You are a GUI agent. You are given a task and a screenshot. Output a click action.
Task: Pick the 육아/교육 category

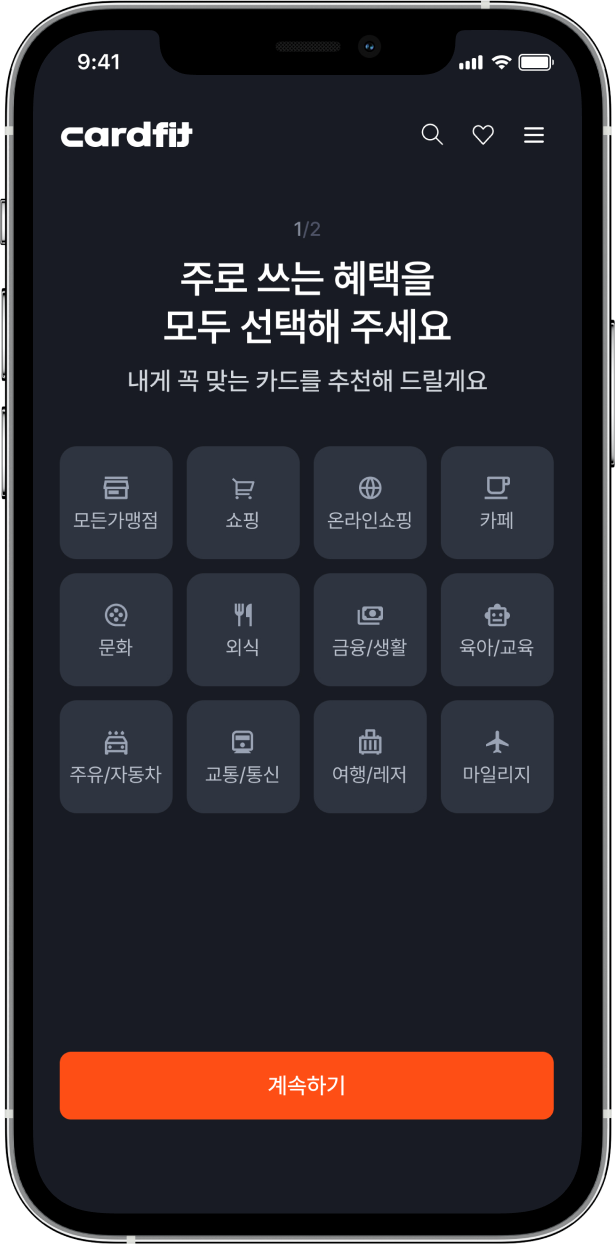tap(497, 629)
